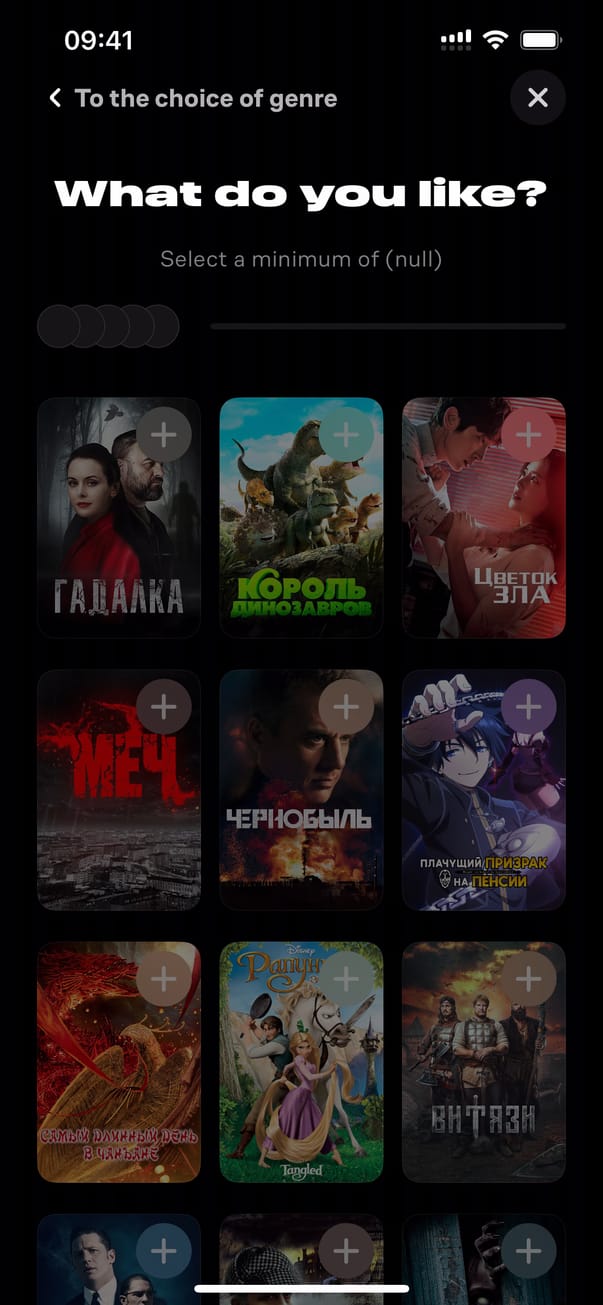The image size is (603, 1305).
Task: Add Плачущий призрак на пенсии
Action: click(x=528, y=706)
